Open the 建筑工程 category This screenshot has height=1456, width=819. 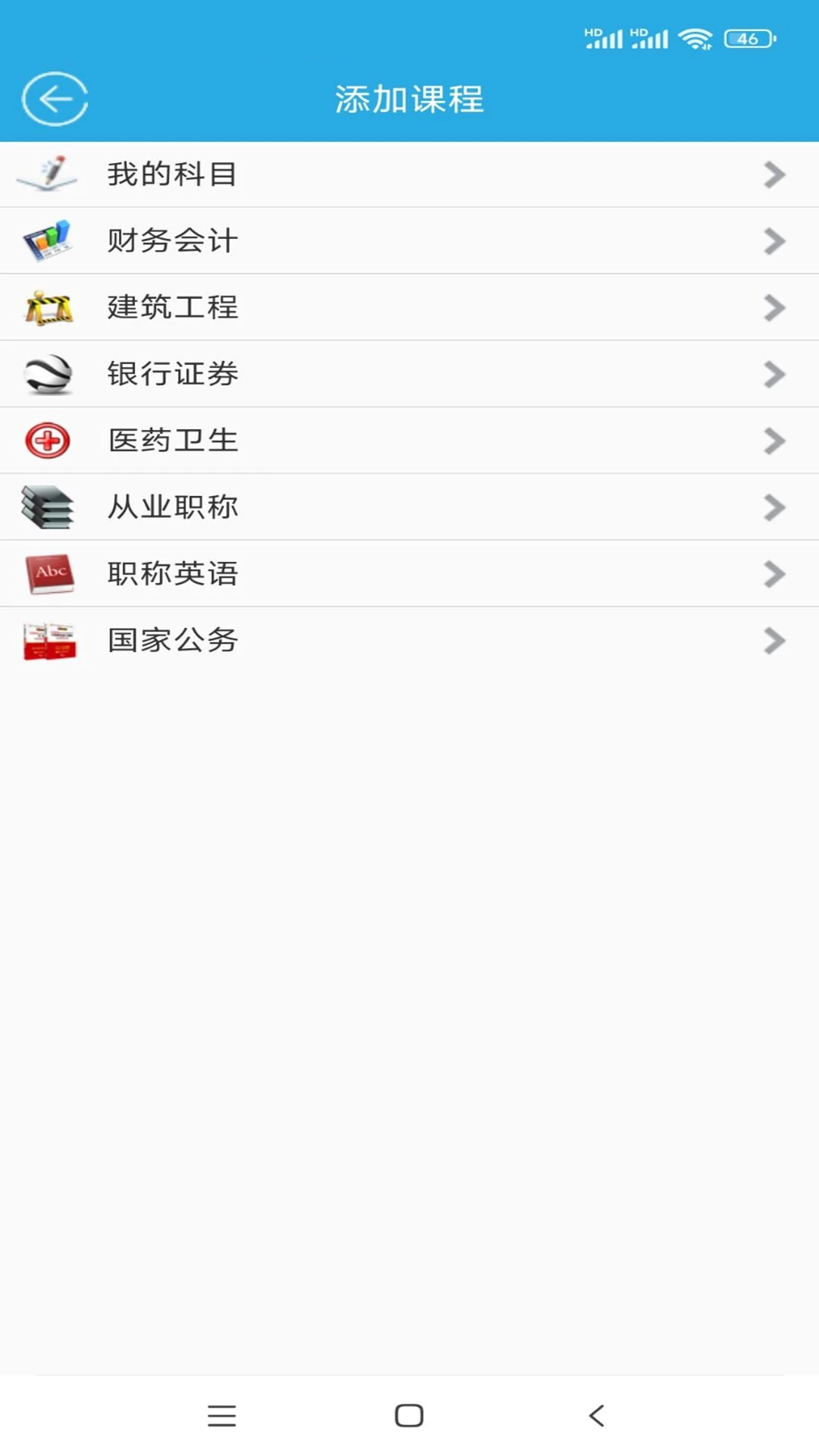303,307
